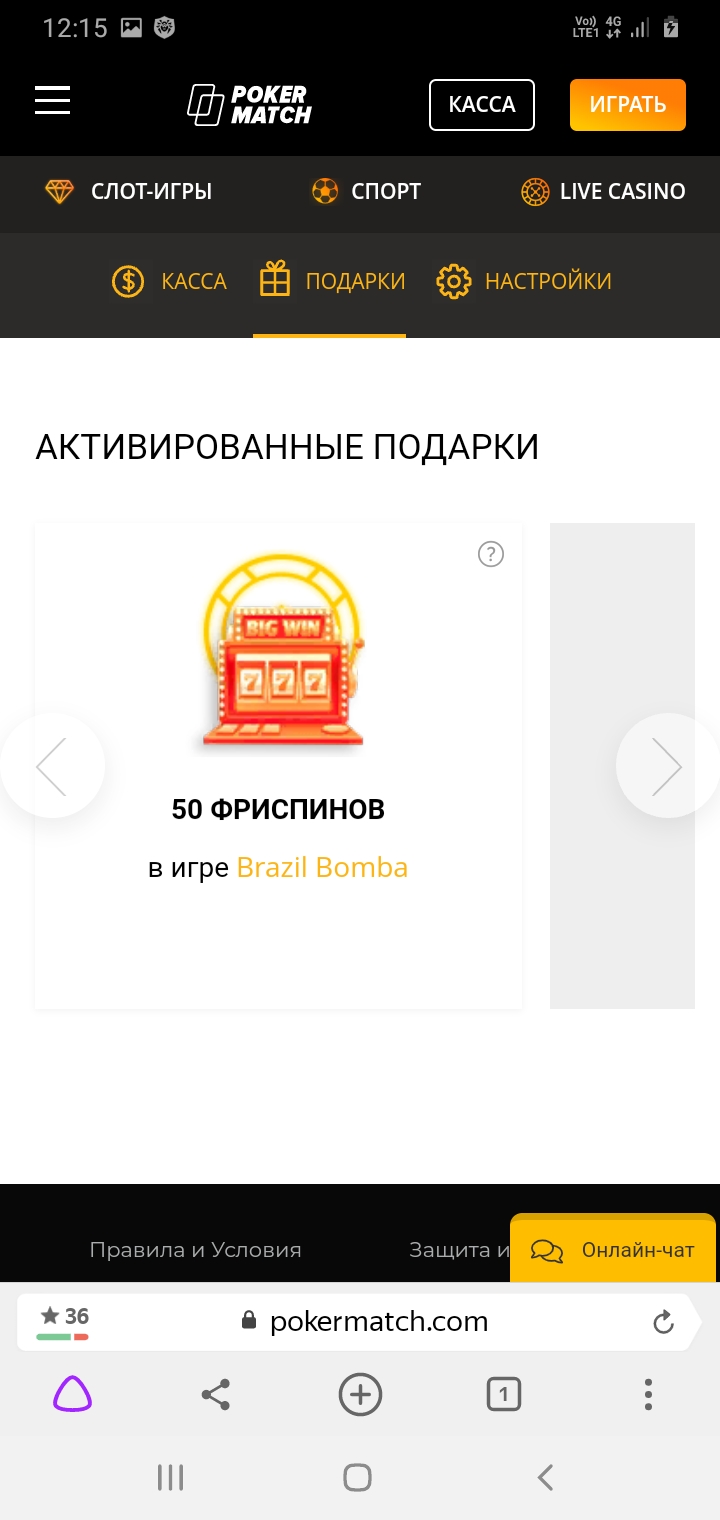This screenshot has width=720, height=1520.
Task: Start the Онлайн-чат support chat
Action: (x=614, y=1250)
